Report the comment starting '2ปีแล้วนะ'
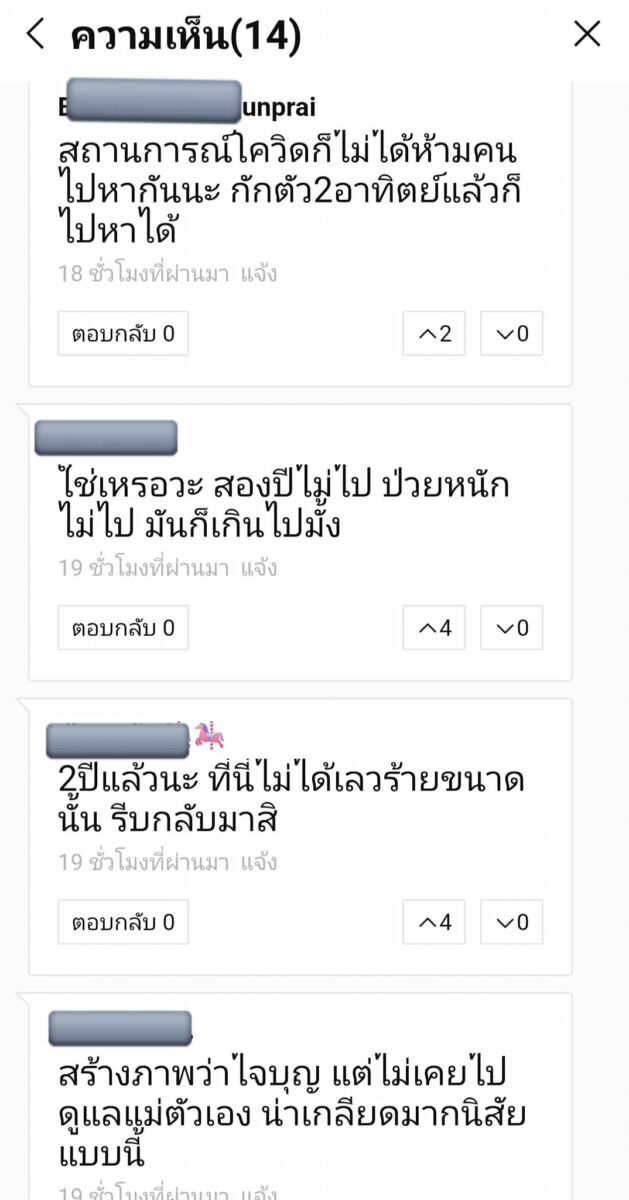 pos(259,862)
